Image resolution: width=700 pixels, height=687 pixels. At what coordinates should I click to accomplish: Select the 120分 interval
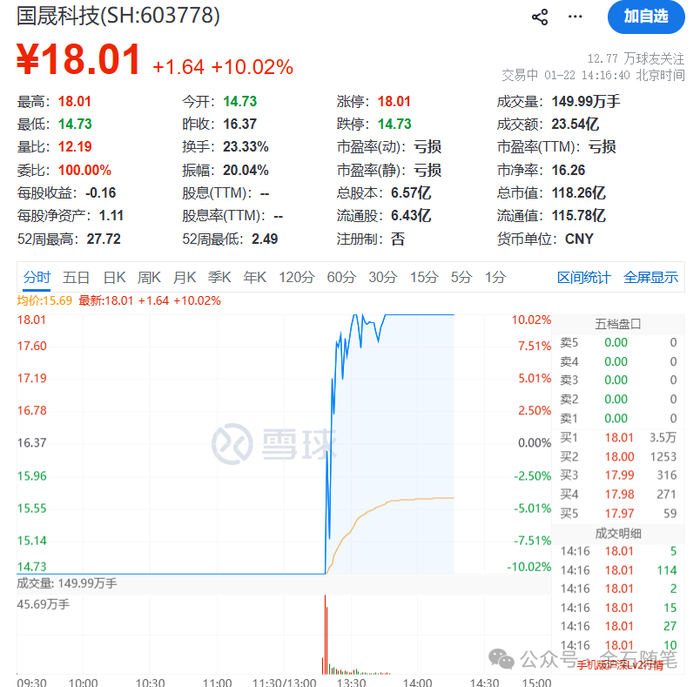pos(297,277)
